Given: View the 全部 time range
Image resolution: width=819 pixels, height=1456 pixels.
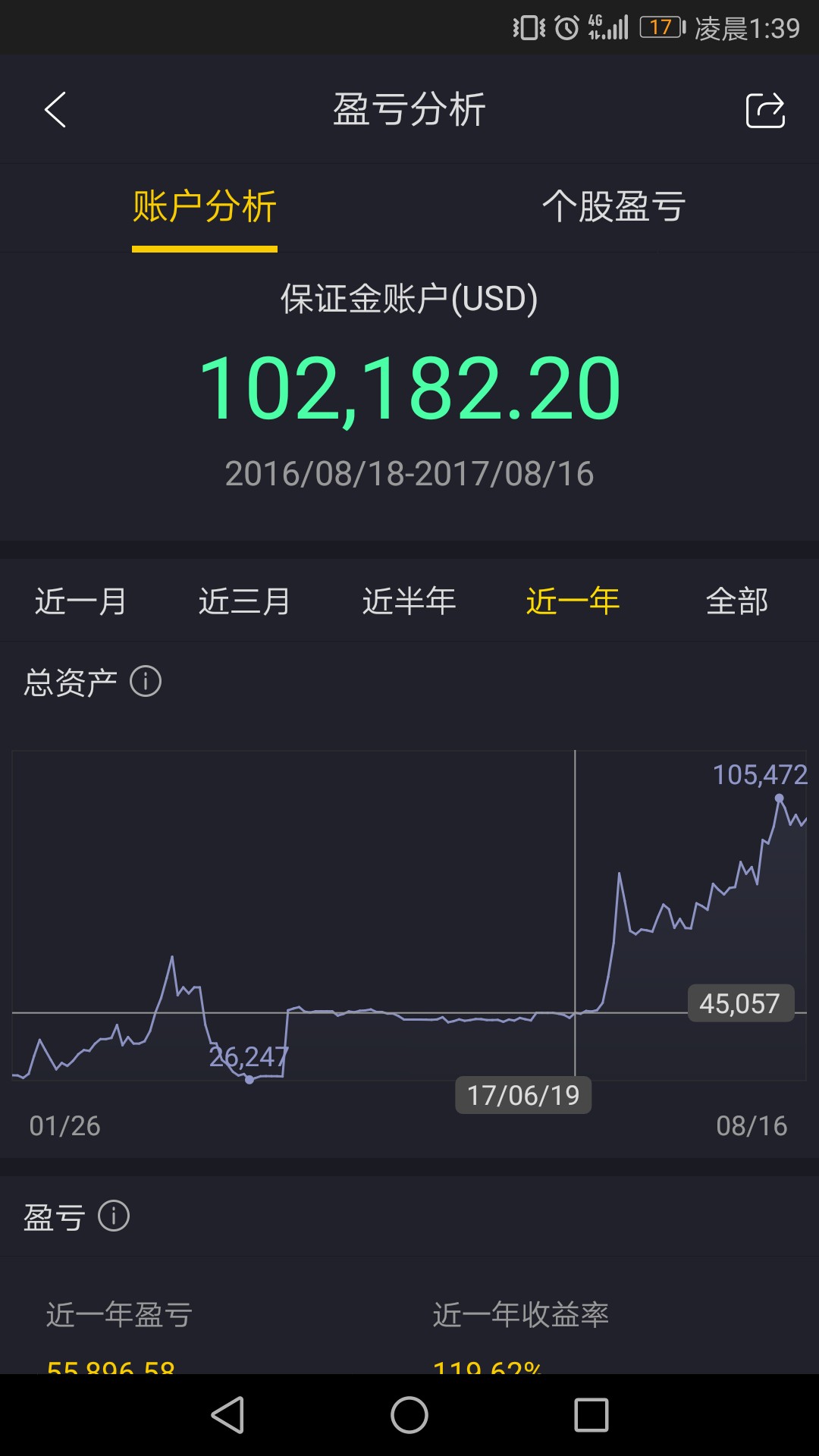Looking at the screenshot, I should click(737, 601).
